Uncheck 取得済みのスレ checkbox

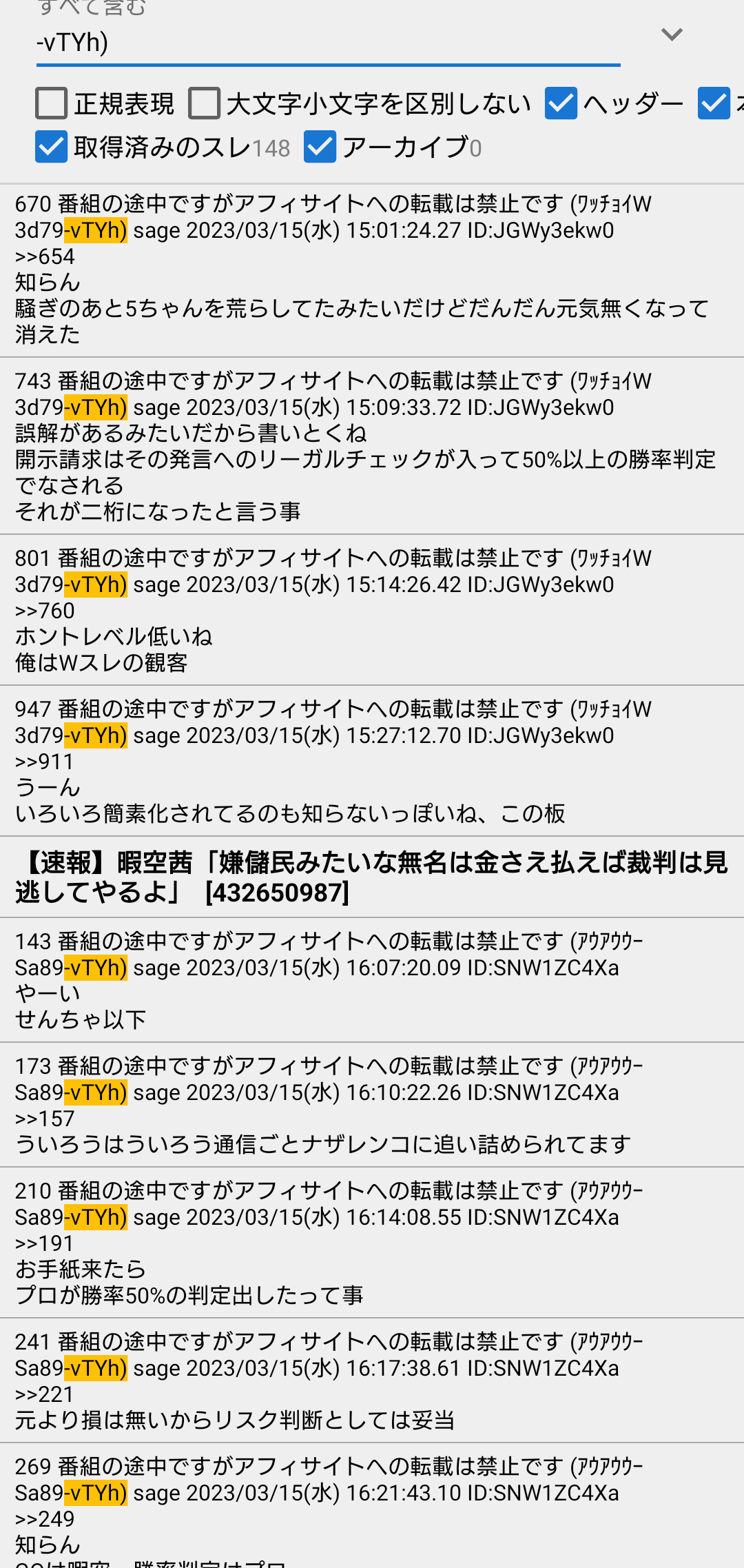pos(52,147)
